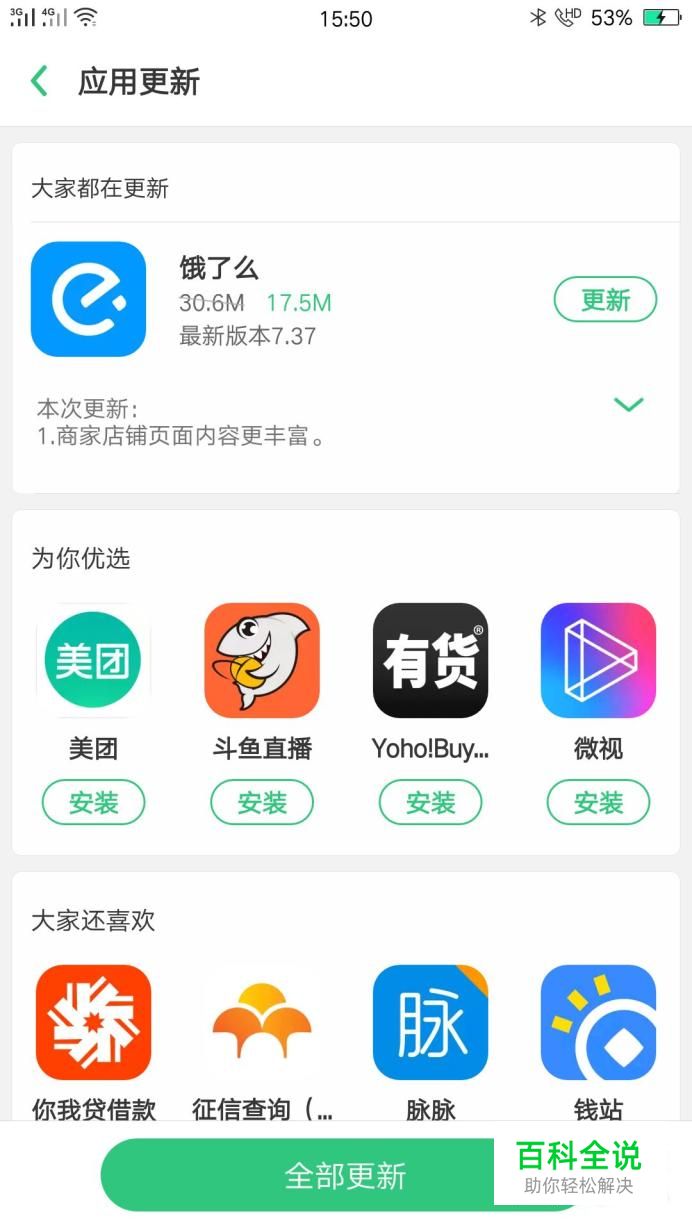Update all apps with 全部更新
Screen dimensions: 692x1230
point(345,1175)
